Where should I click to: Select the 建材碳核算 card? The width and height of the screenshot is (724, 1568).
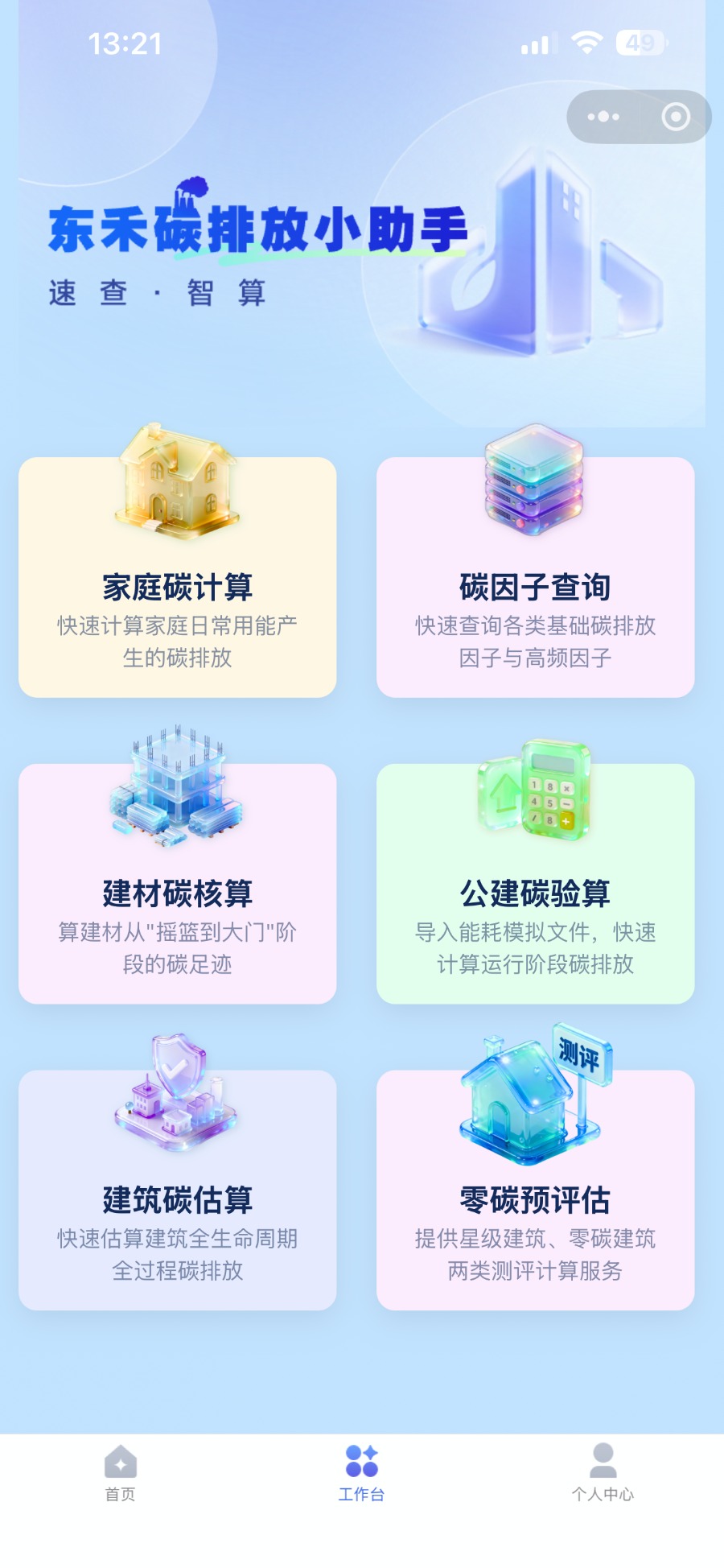click(177, 883)
